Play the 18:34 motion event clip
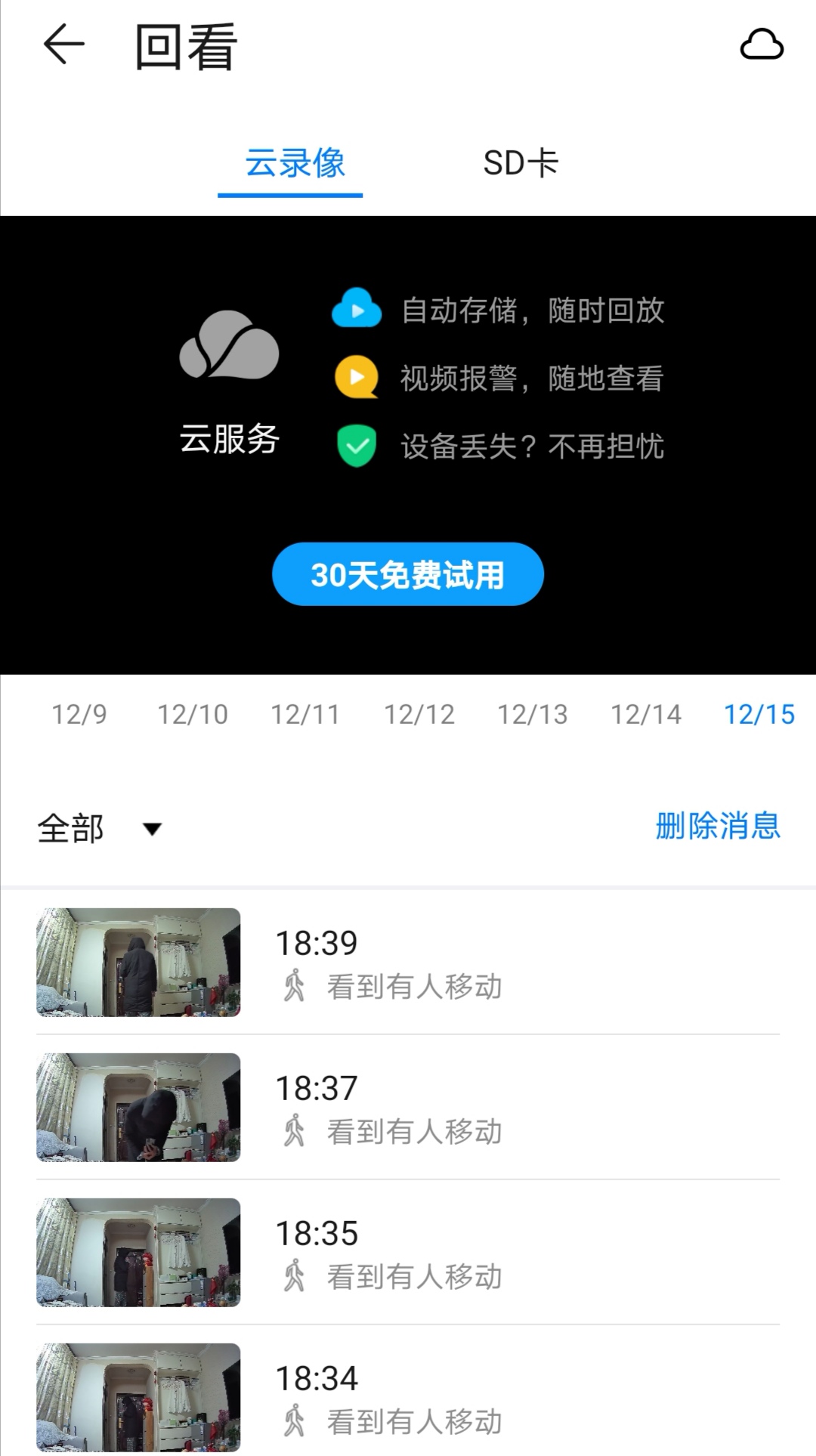Viewport: 816px width, 1456px height. click(138, 1396)
